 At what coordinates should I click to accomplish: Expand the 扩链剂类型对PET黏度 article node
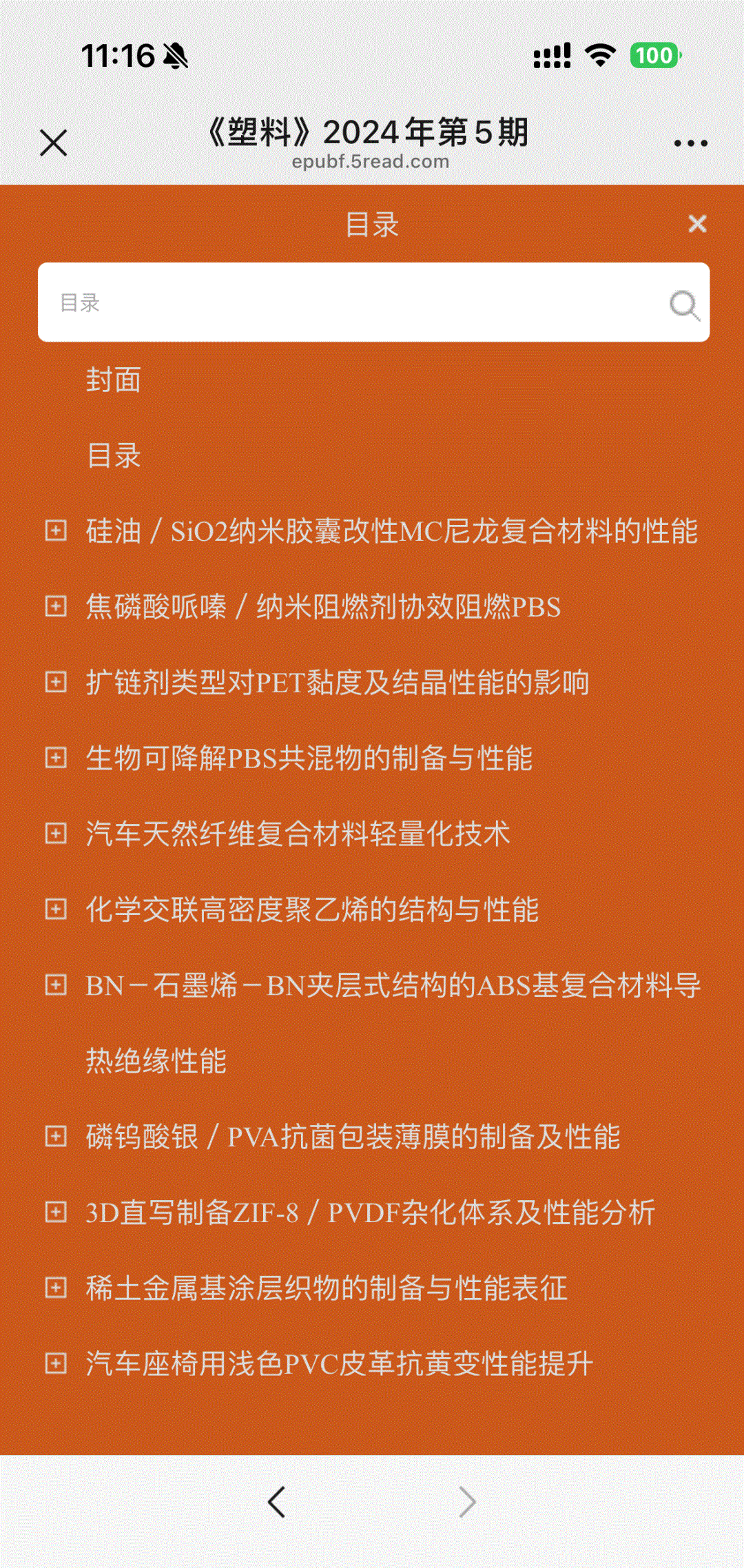click(x=56, y=682)
